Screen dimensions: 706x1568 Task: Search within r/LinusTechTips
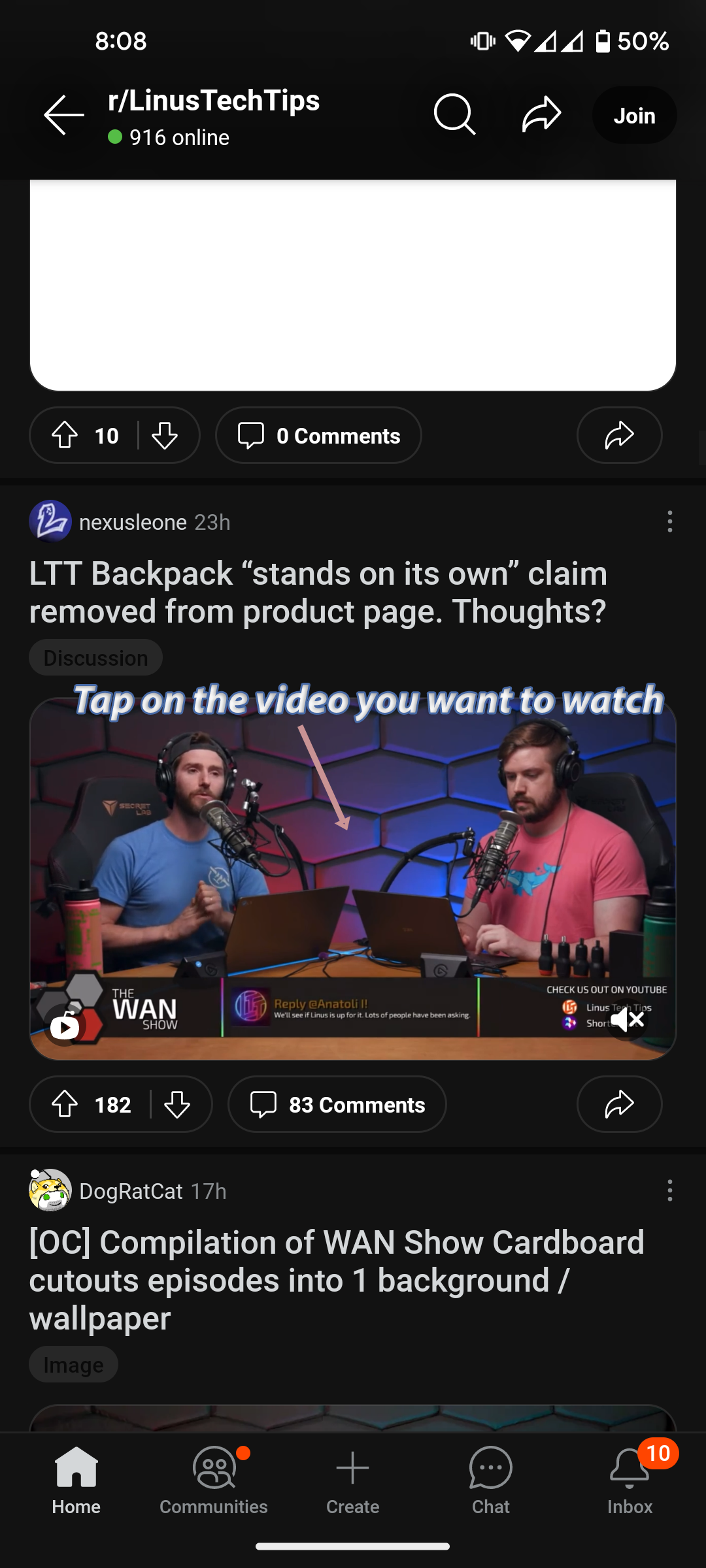[x=454, y=116]
